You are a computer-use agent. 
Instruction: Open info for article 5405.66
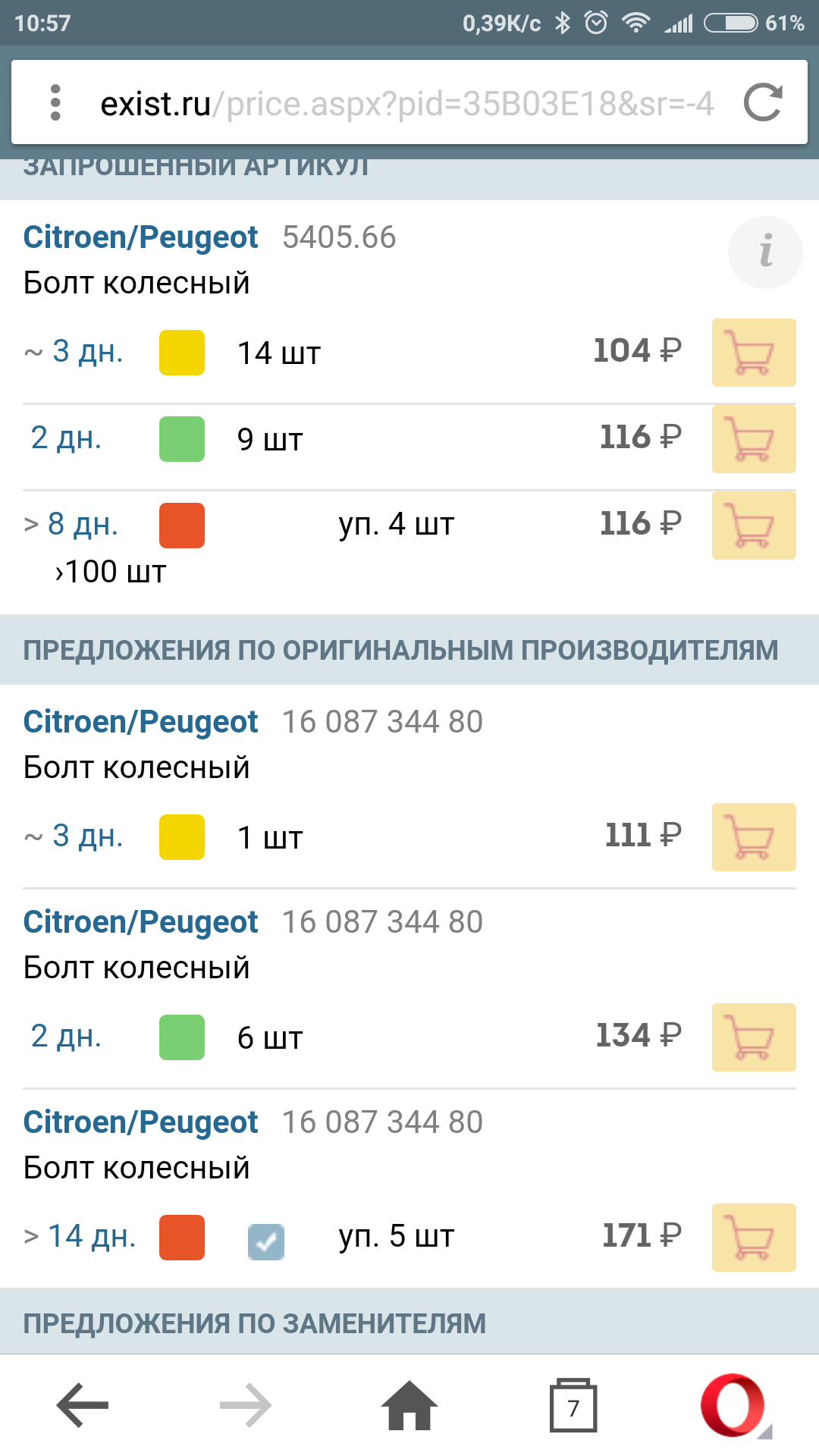point(765,252)
